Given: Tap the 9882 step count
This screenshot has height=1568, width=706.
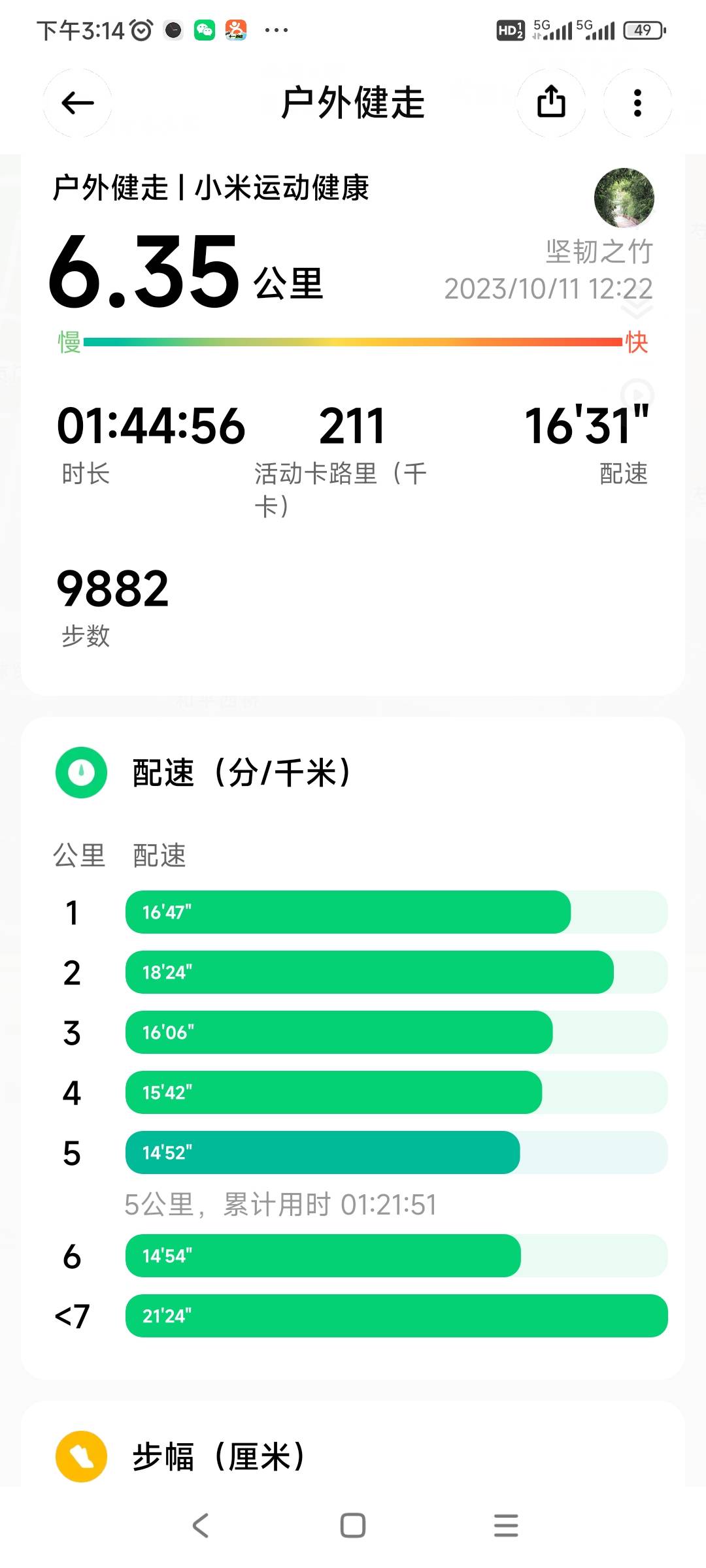Looking at the screenshot, I should 112,588.
